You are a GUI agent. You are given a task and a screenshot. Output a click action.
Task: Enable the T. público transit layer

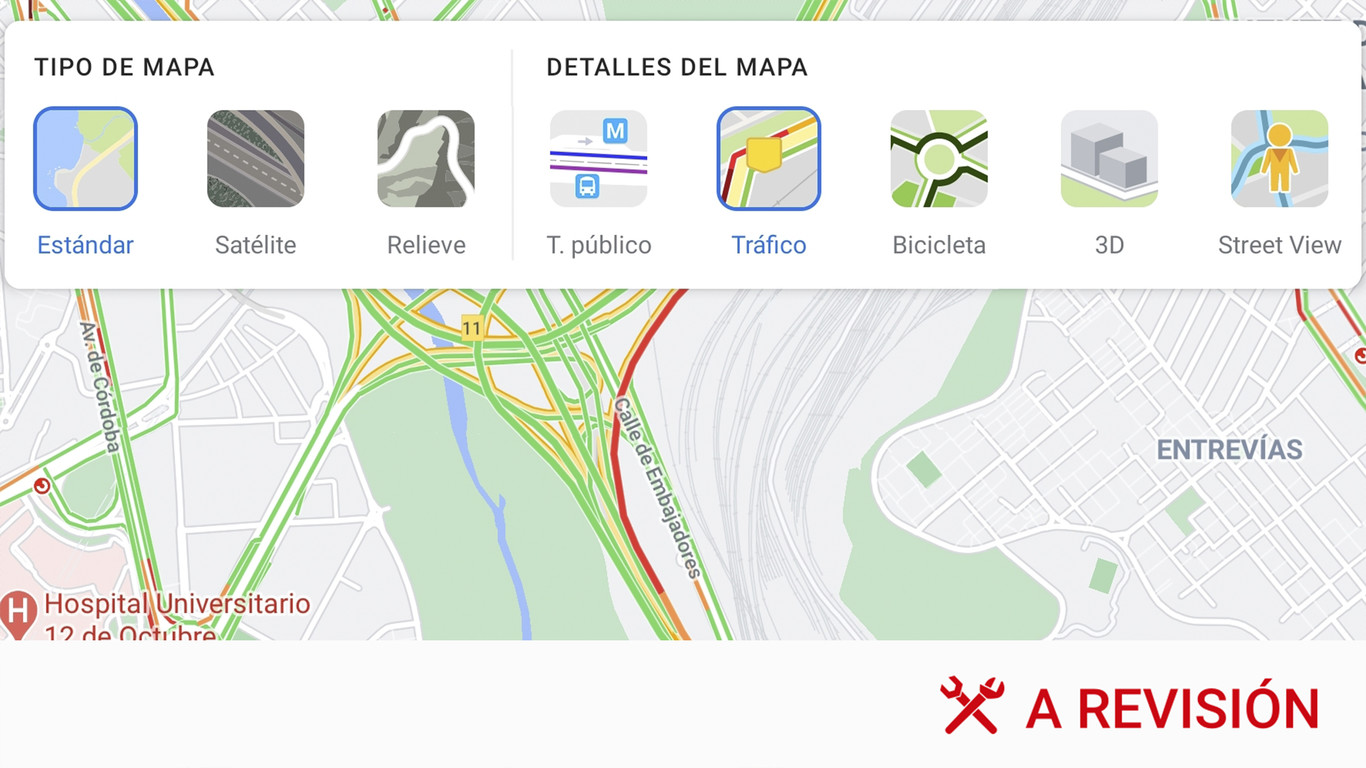pyautogui.click(x=598, y=159)
